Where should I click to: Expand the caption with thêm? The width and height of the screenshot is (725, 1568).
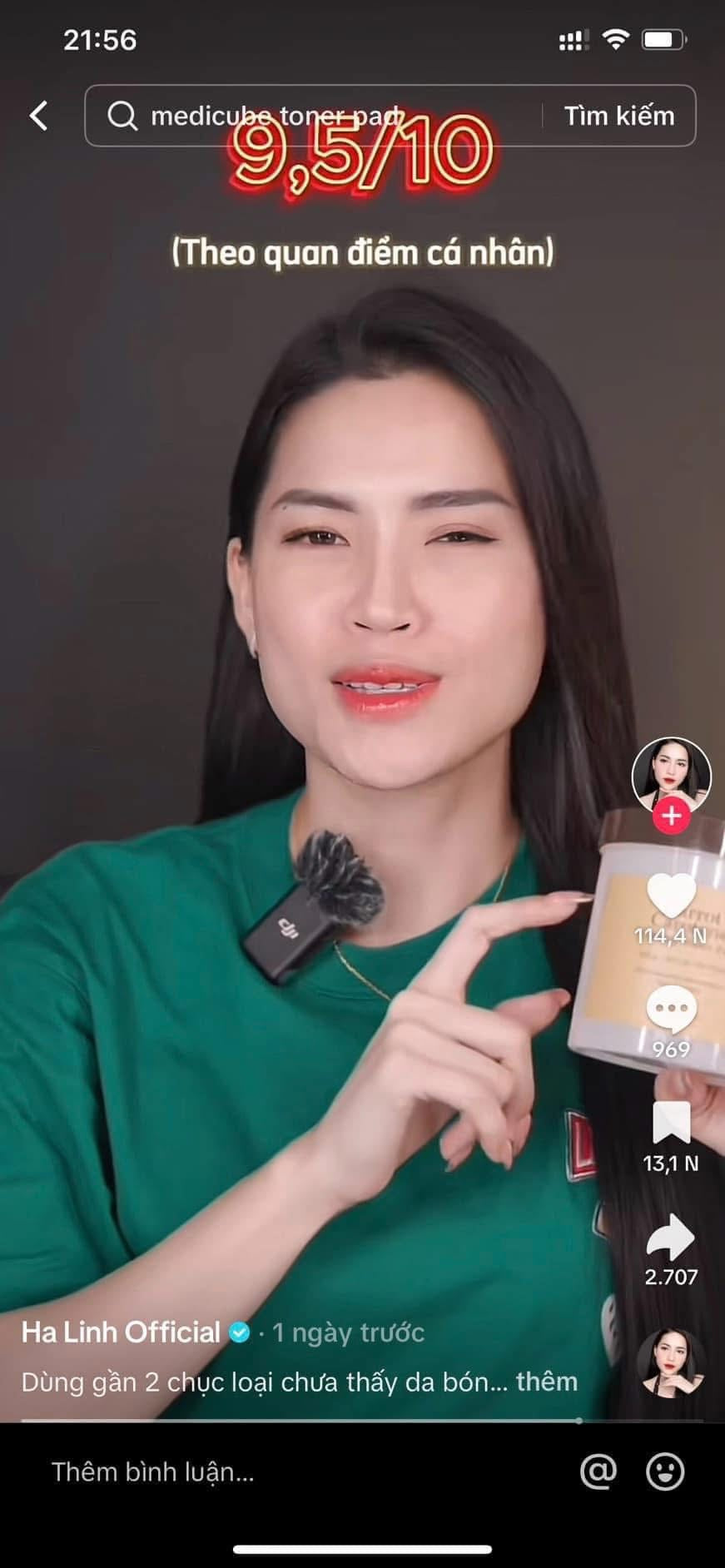546,1382
